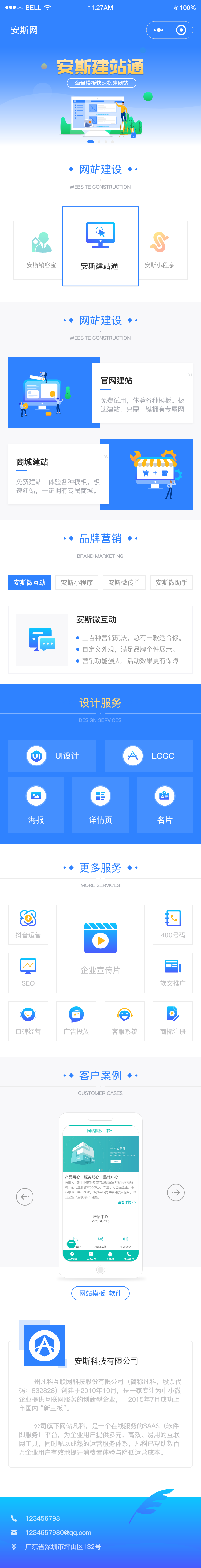The width and height of the screenshot is (201, 1568).
Task: Open the 商城建站 banner card
Action: pyautogui.click(x=100, y=474)
